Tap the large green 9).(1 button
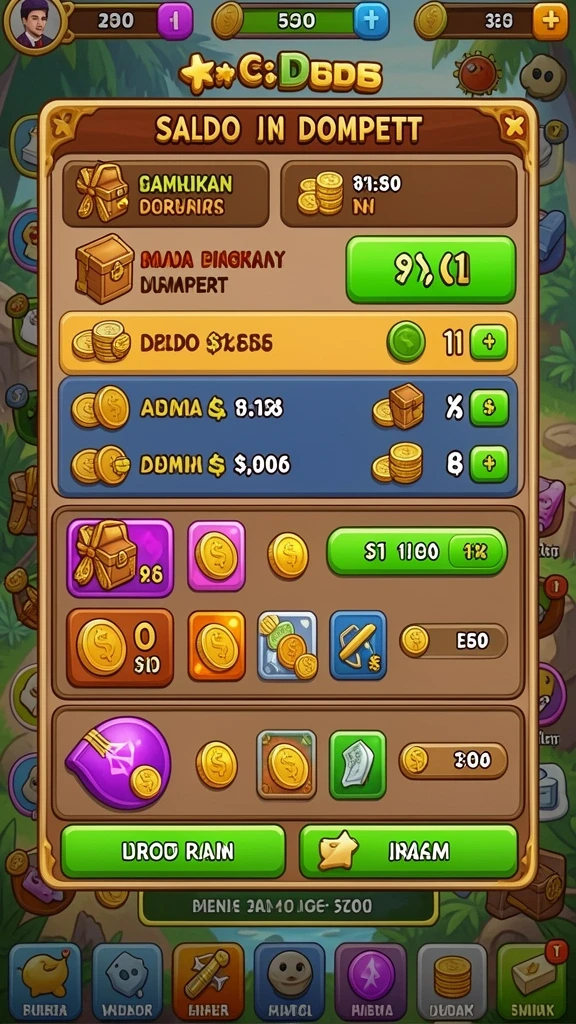Viewport: 576px width, 1024px height. (x=431, y=270)
